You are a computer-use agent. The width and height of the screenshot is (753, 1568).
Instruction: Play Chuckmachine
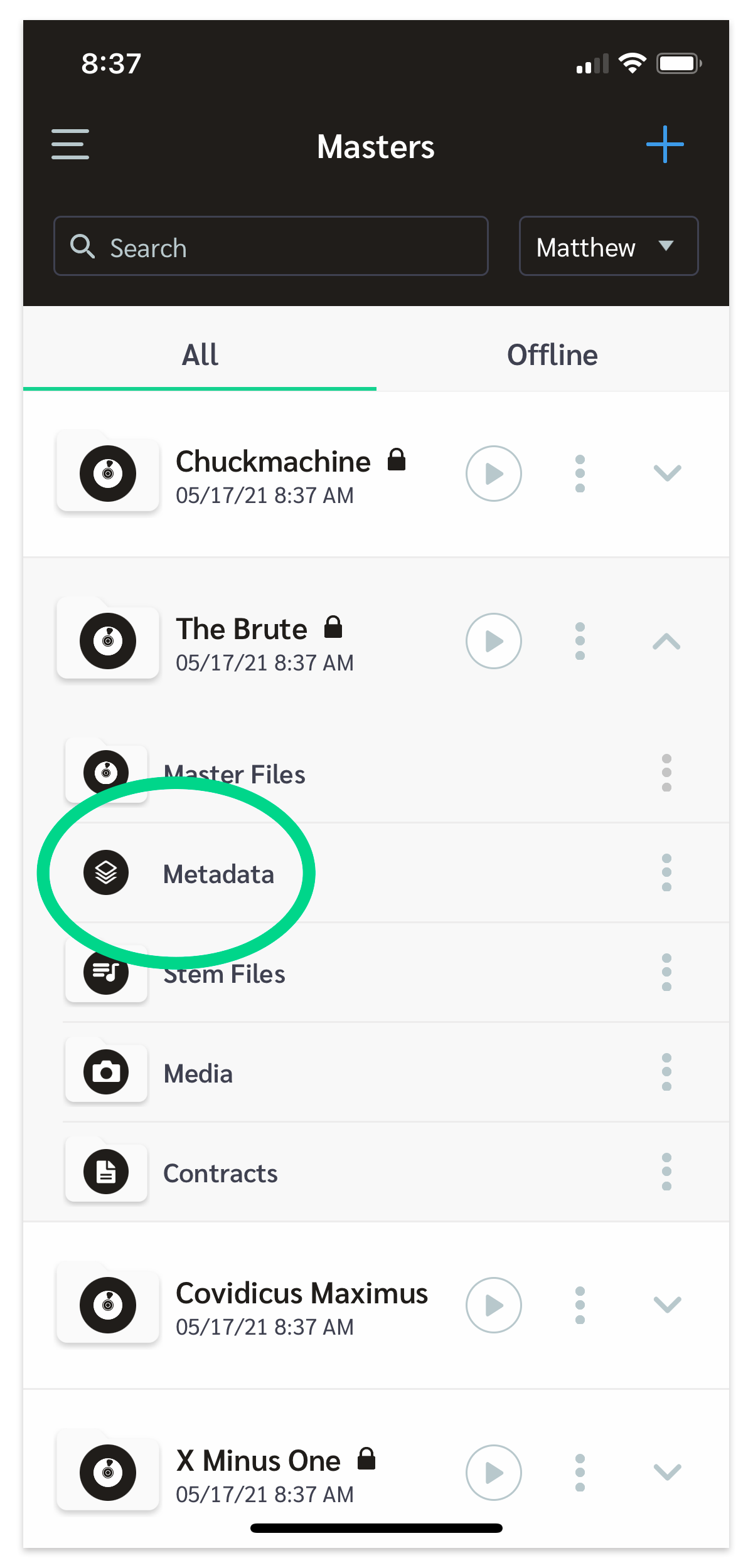coord(494,474)
